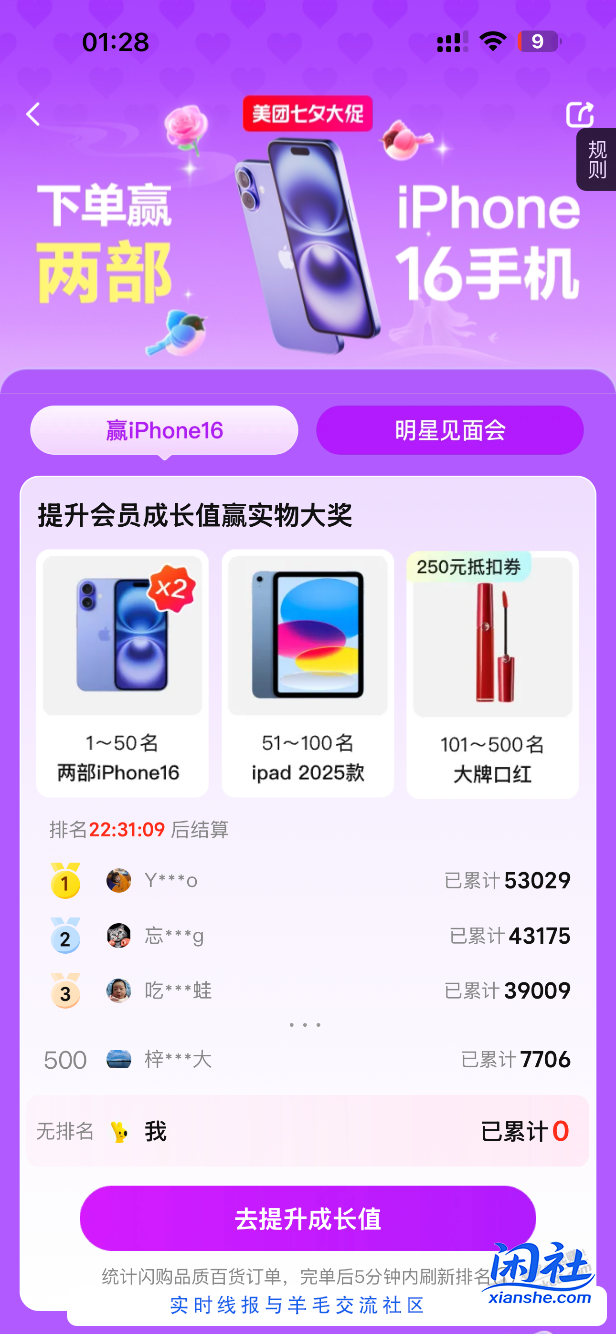
Task: Share this promotion page
Action: tap(579, 114)
